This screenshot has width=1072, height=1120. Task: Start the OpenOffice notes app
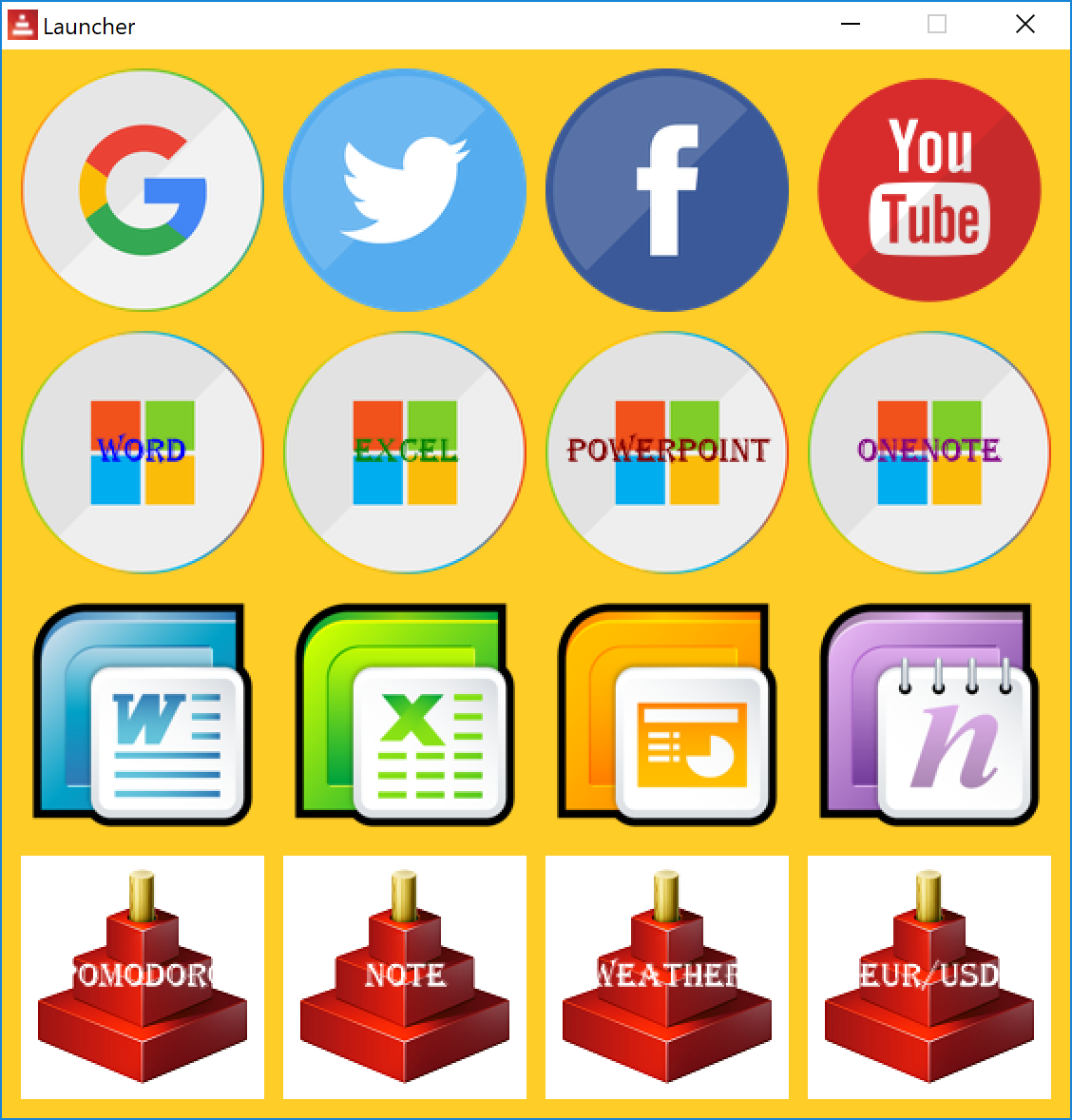point(928,715)
